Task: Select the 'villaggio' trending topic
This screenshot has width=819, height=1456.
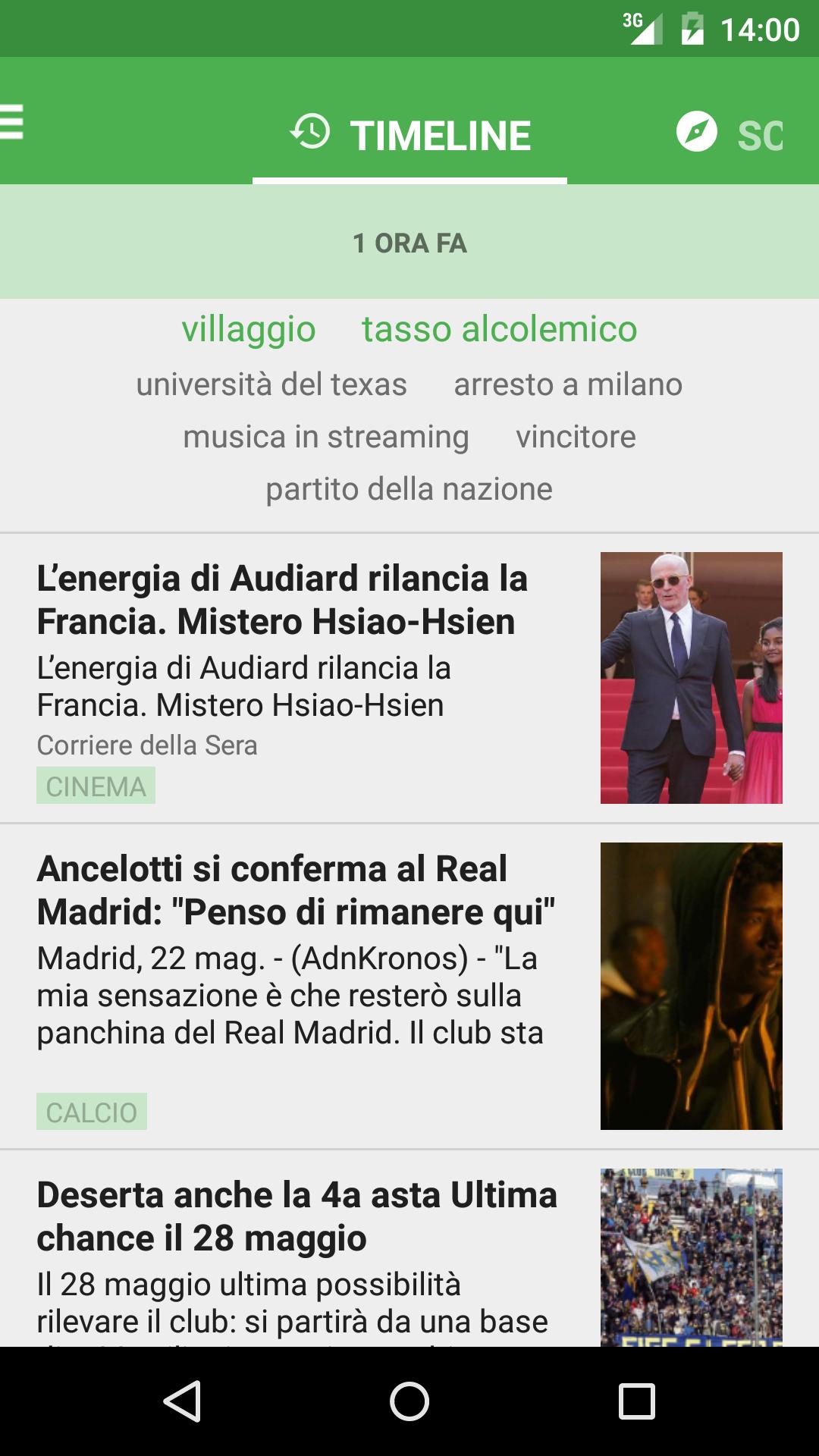Action: pos(248,329)
